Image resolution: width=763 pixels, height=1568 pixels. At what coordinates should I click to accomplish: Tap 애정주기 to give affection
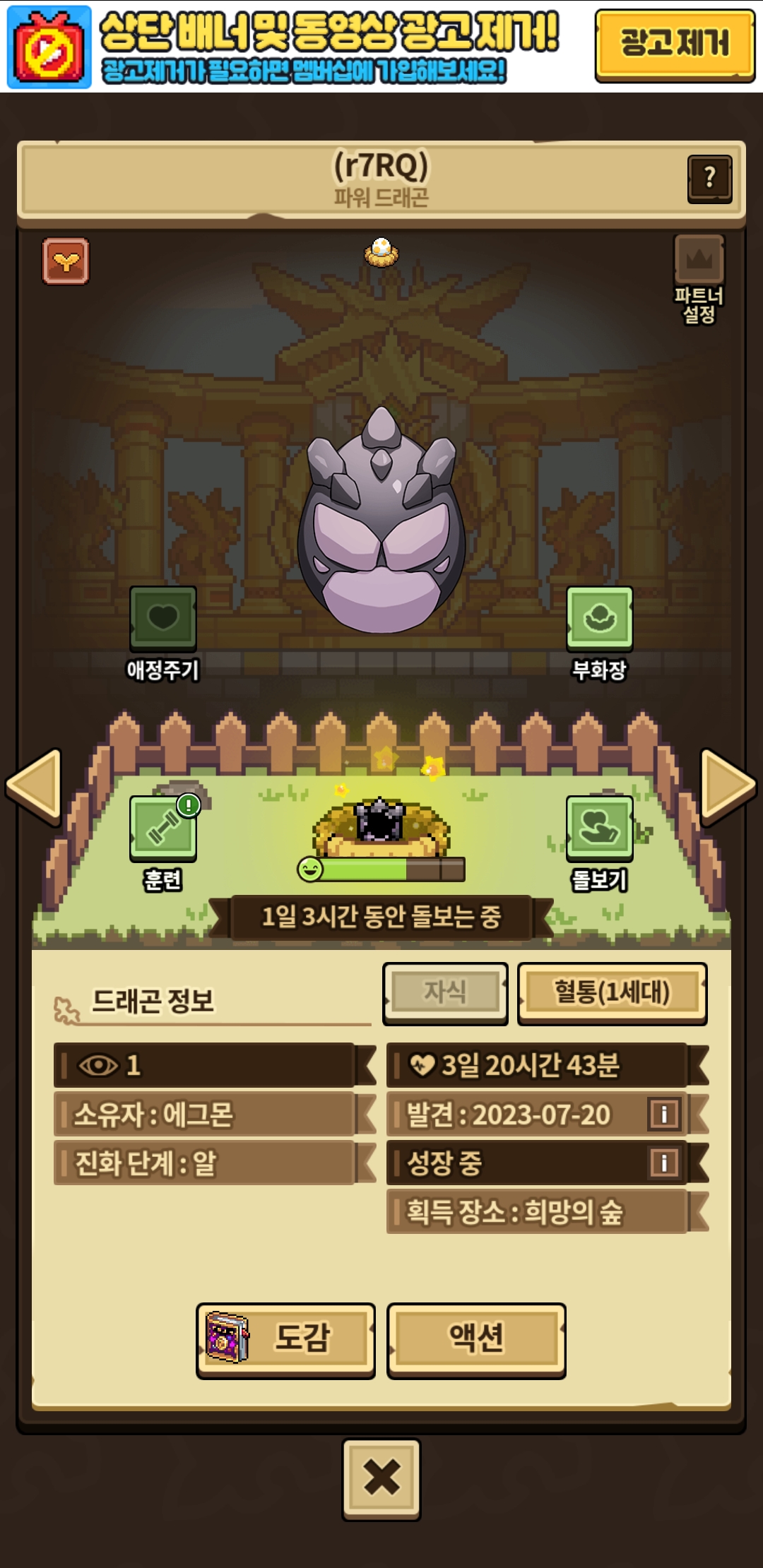[x=163, y=619]
